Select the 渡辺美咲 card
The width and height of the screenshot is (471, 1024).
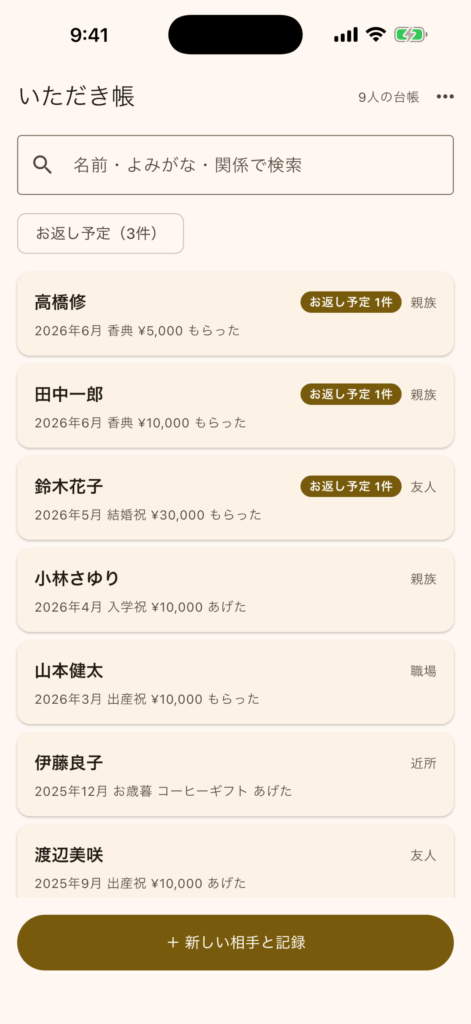pyautogui.click(x=235, y=861)
